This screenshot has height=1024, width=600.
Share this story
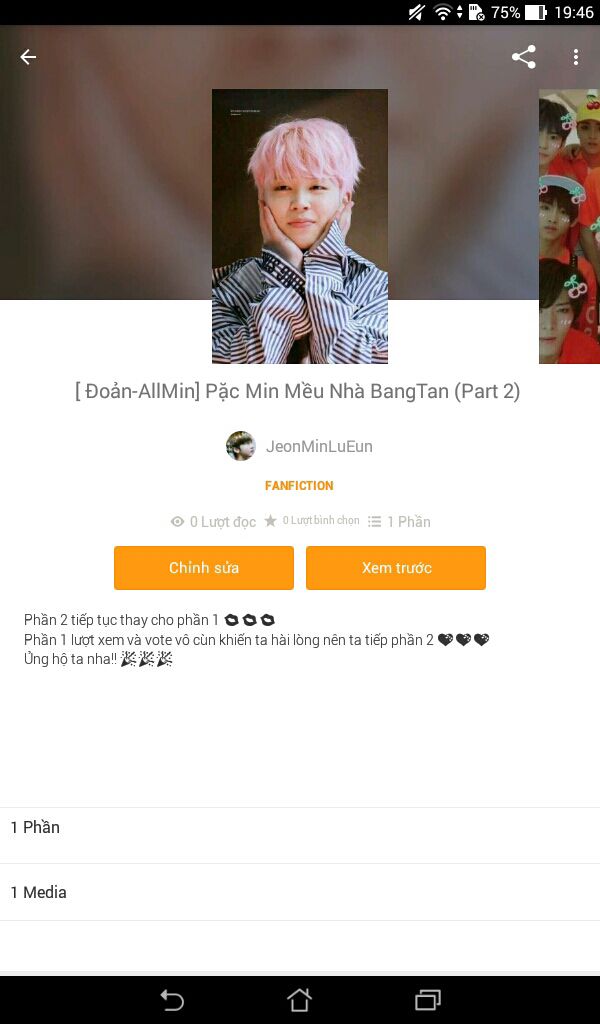pos(524,57)
